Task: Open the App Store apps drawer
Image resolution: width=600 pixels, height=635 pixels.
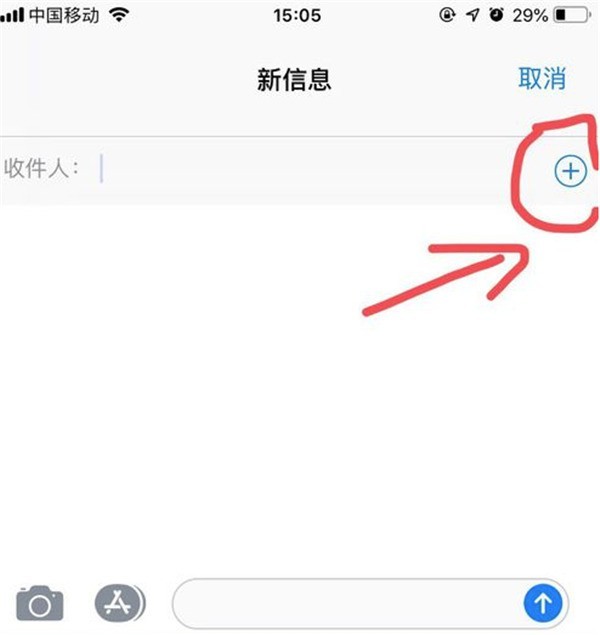Action: click(x=120, y=602)
